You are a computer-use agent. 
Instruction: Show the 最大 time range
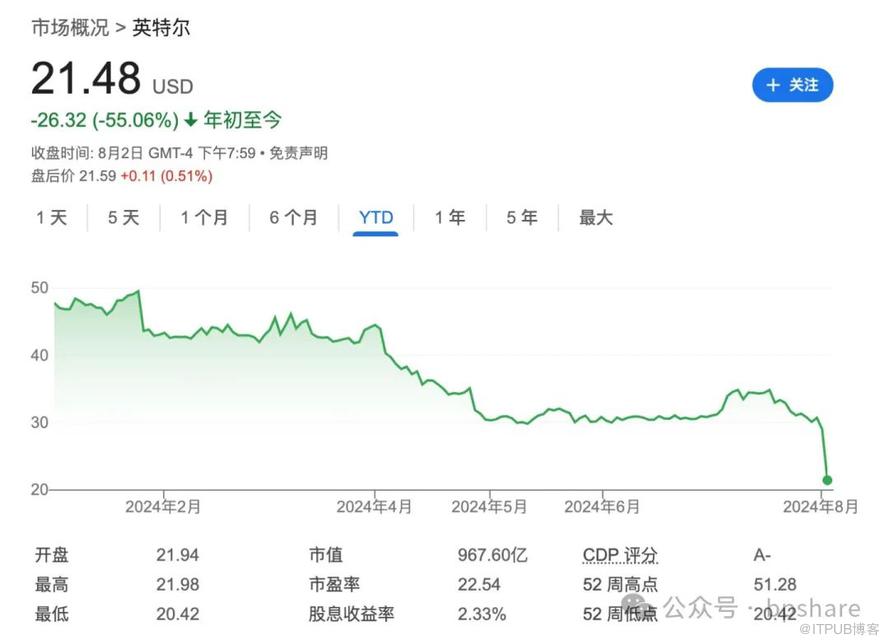(x=596, y=217)
